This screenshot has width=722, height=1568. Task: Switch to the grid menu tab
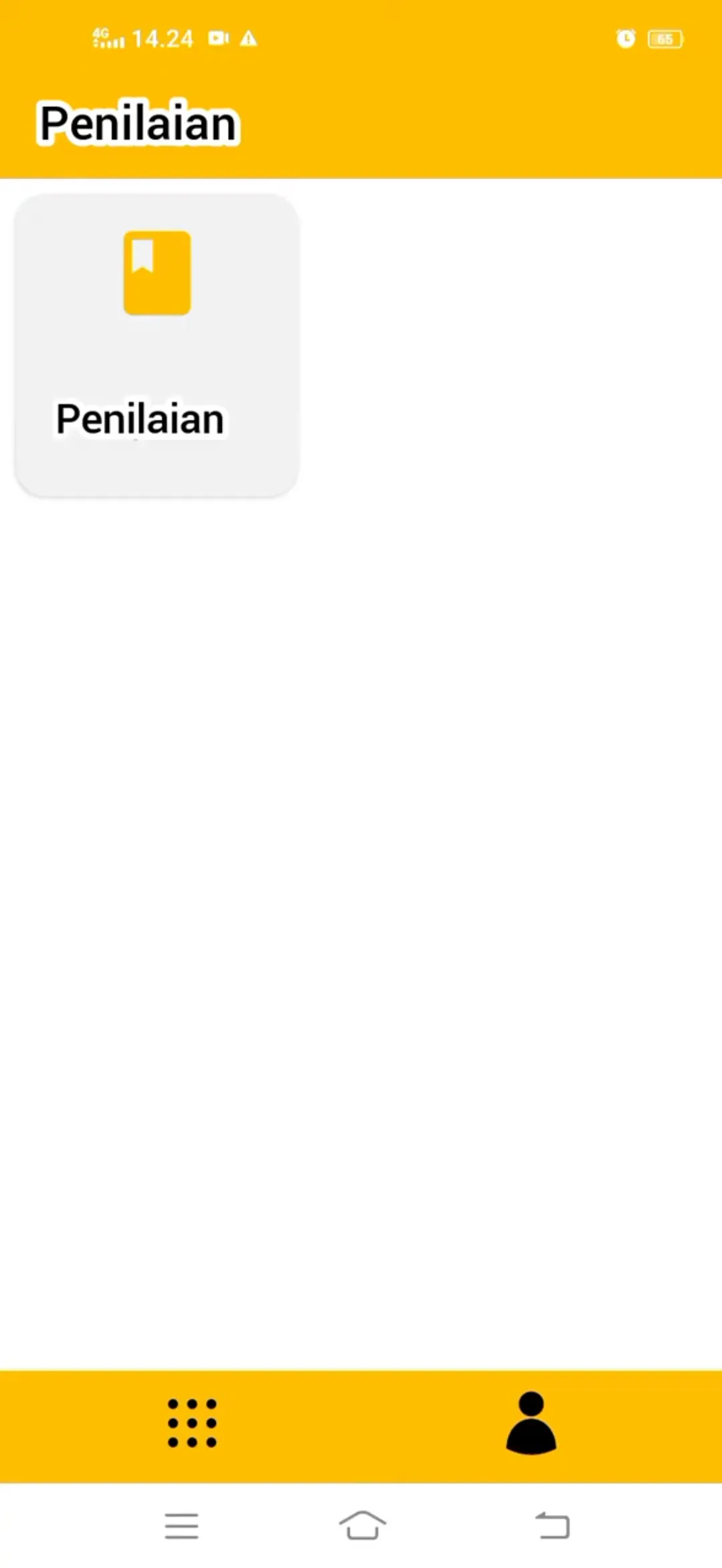click(192, 1423)
